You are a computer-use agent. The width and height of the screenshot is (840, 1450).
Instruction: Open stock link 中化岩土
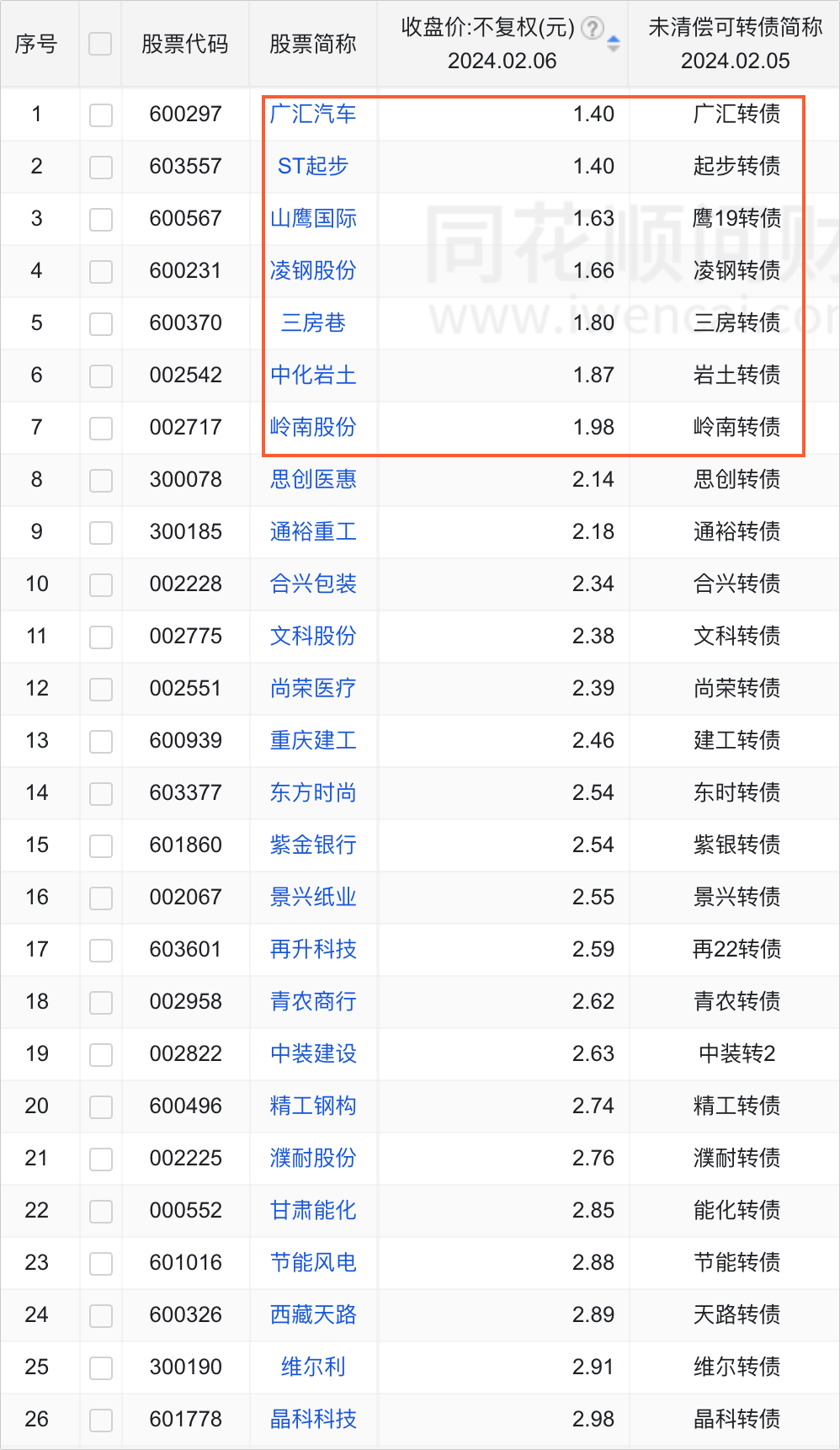pyautogui.click(x=313, y=375)
